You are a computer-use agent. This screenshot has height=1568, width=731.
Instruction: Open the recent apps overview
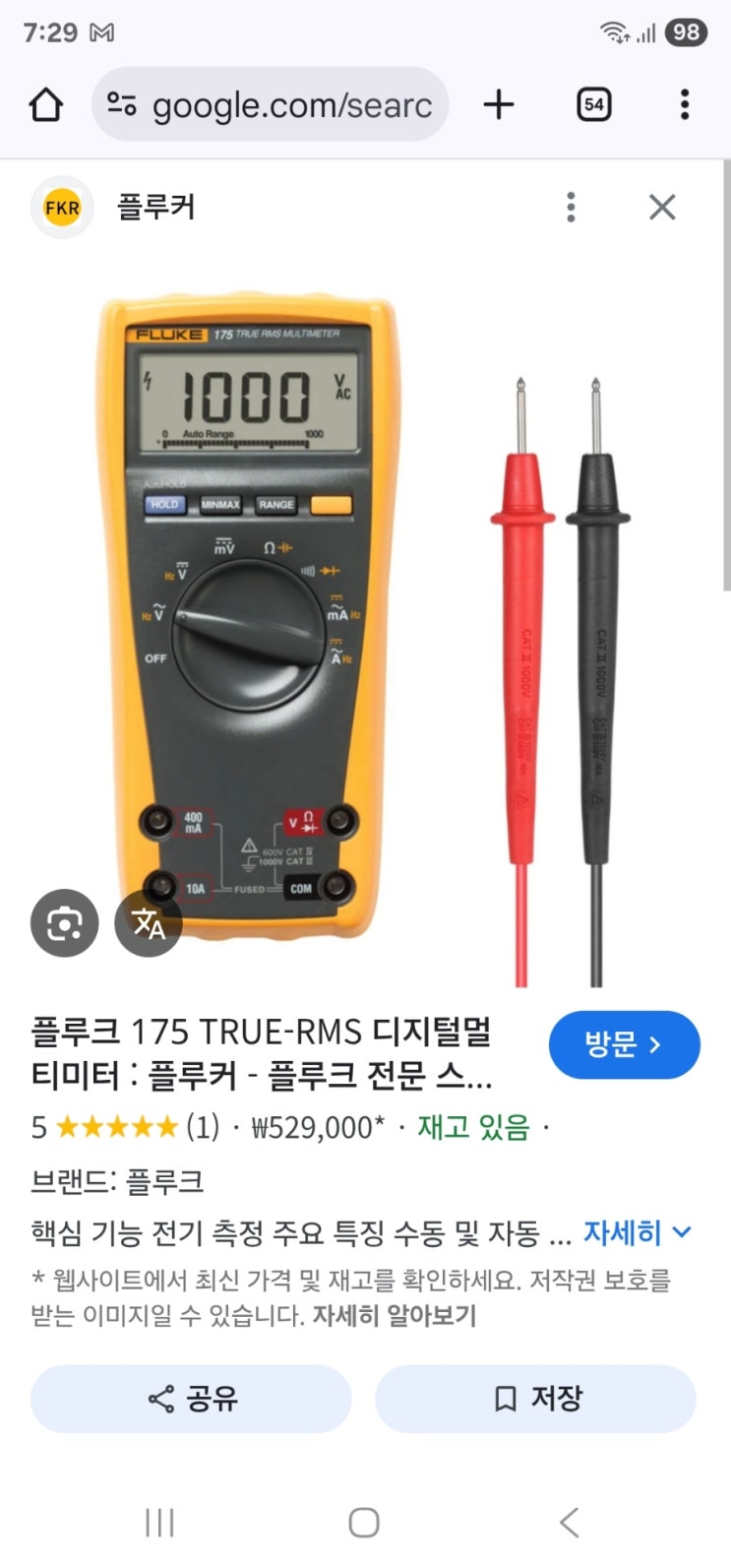[159, 1522]
